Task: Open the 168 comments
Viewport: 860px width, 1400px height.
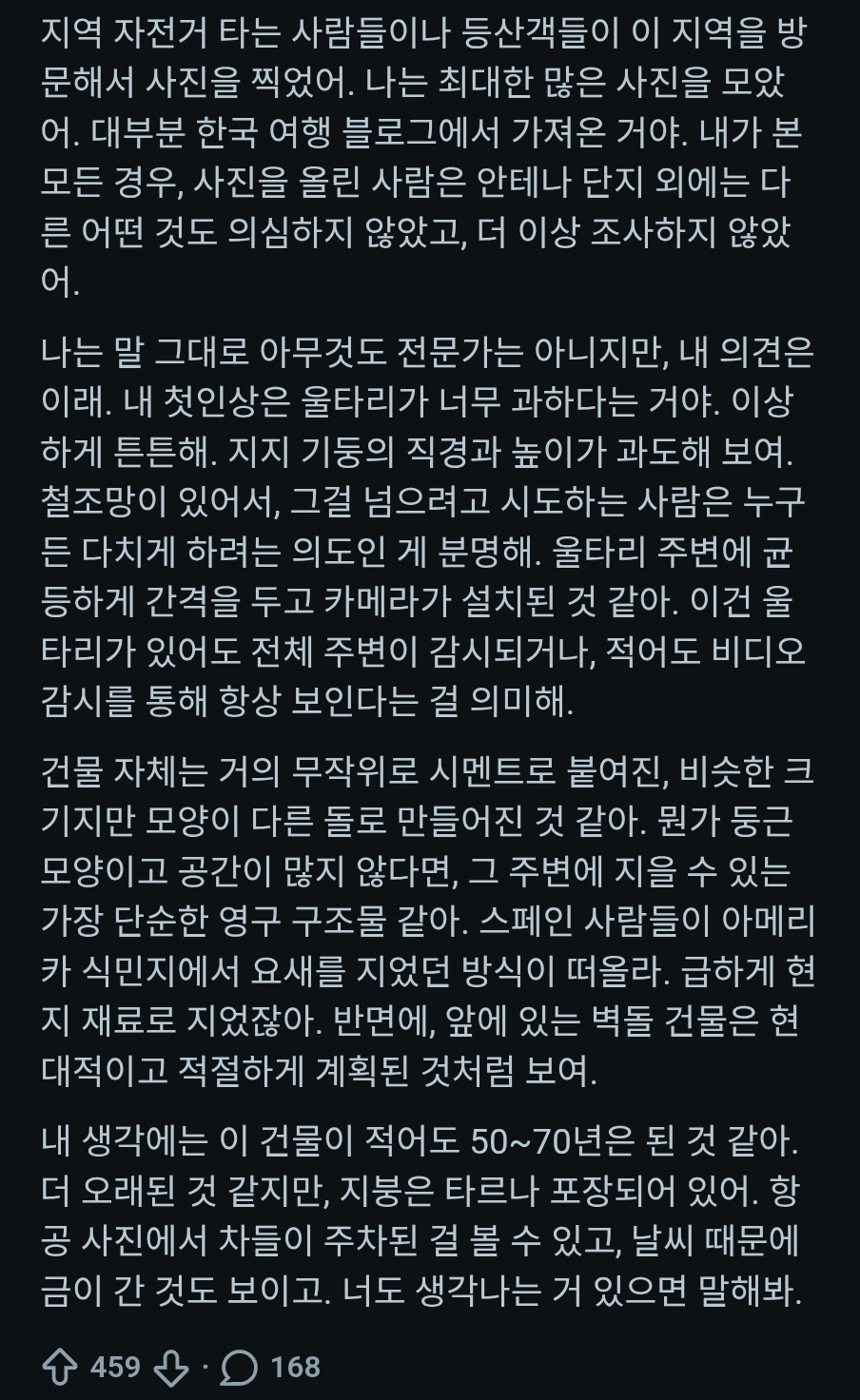Action: tap(270, 1368)
